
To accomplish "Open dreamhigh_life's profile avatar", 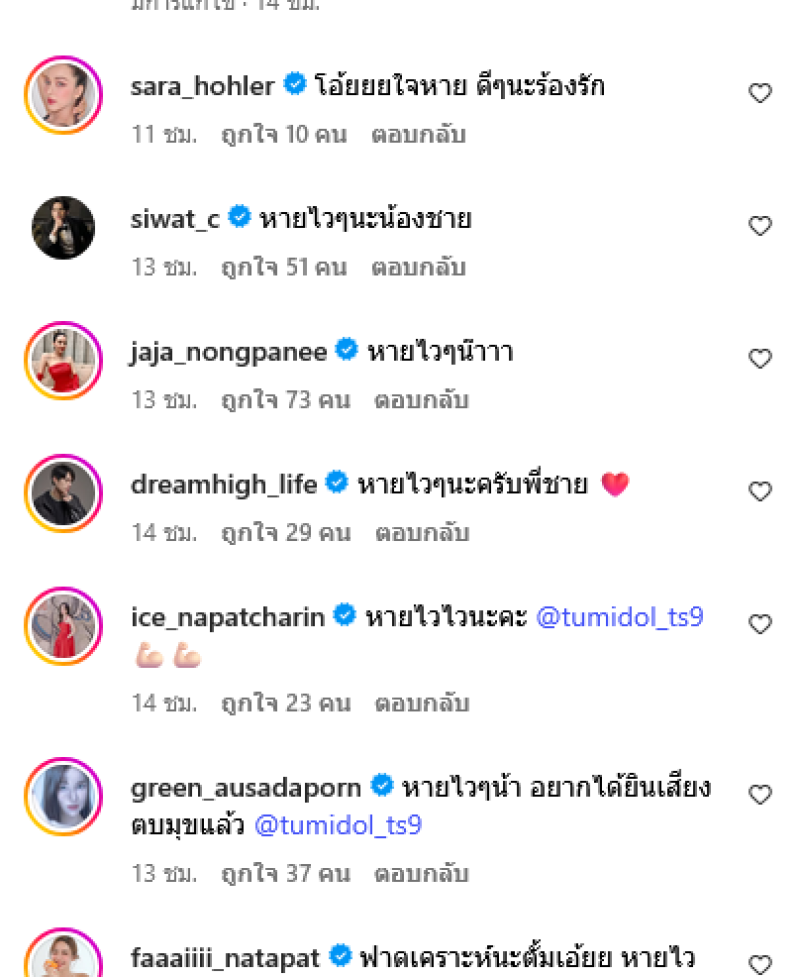I will (x=63, y=493).
